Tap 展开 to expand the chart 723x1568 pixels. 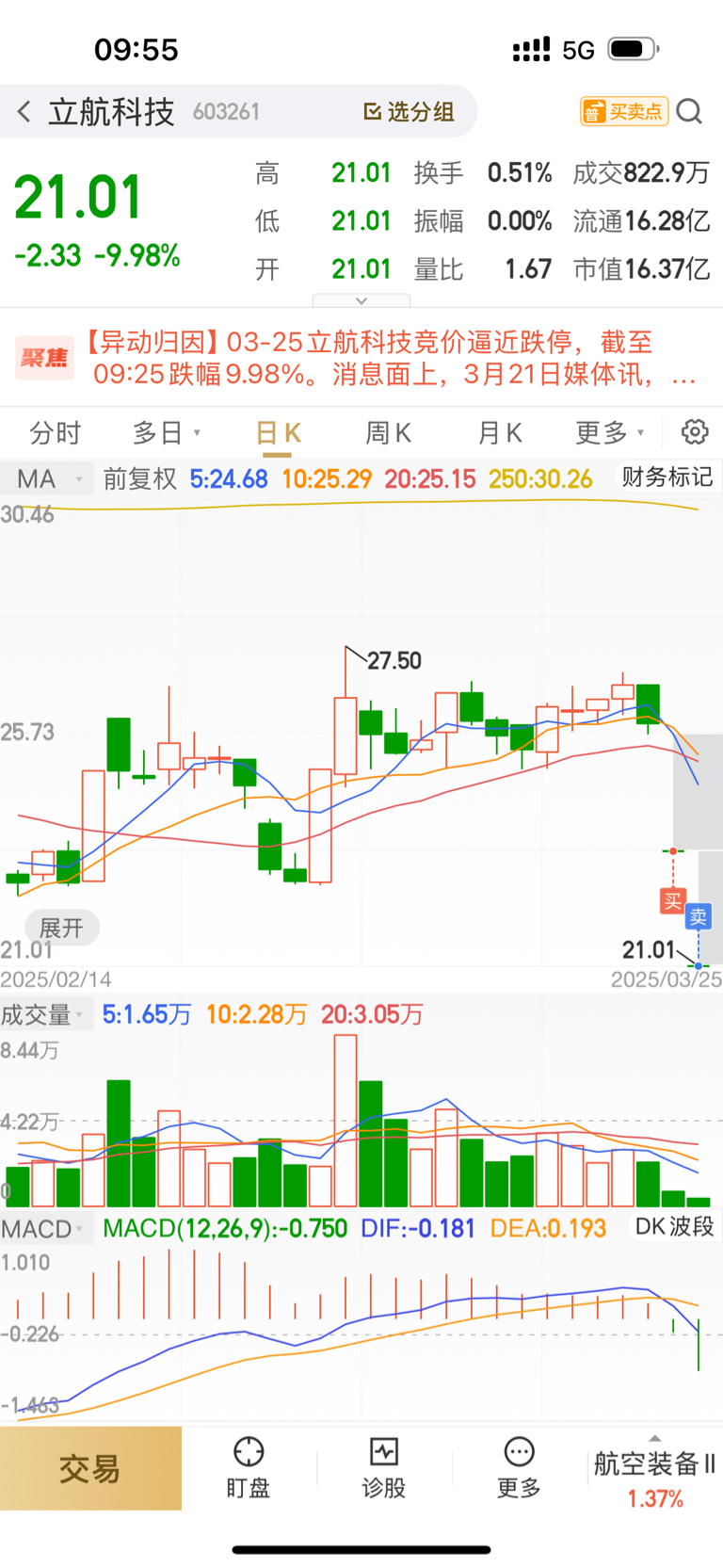pyautogui.click(x=61, y=929)
